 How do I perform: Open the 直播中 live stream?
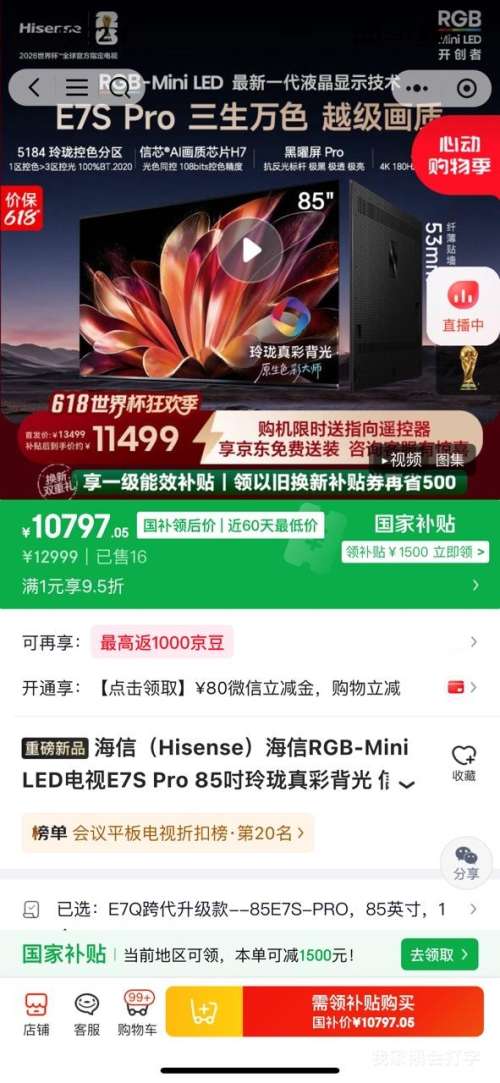pyautogui.click(x=463, y=307)
